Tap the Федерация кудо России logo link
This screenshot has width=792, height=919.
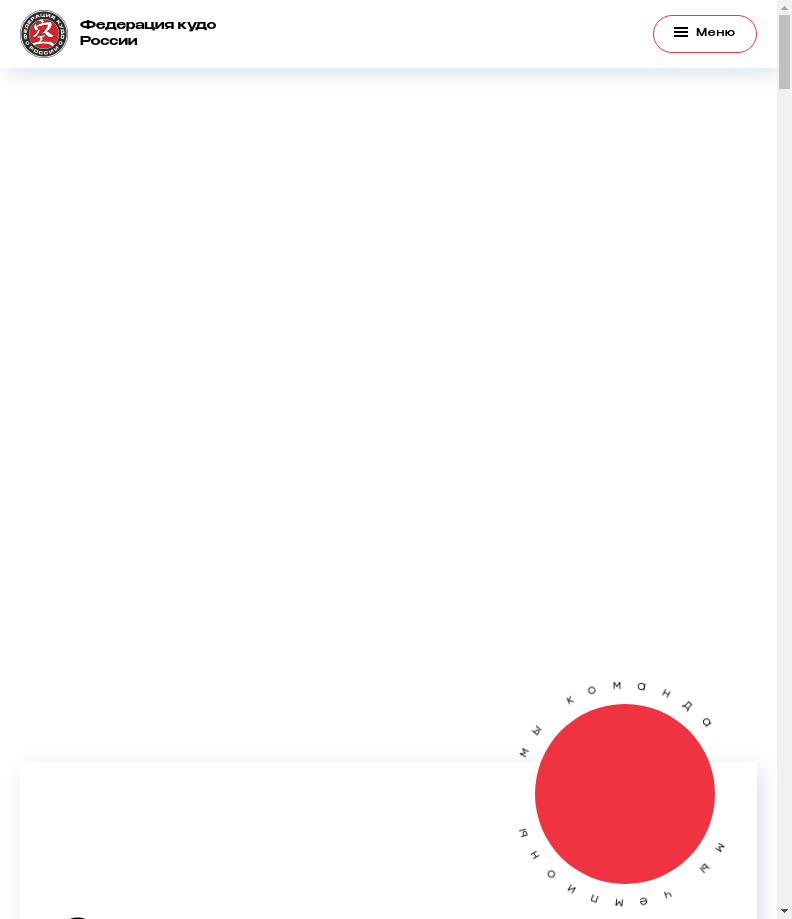[x=118, y=34]
